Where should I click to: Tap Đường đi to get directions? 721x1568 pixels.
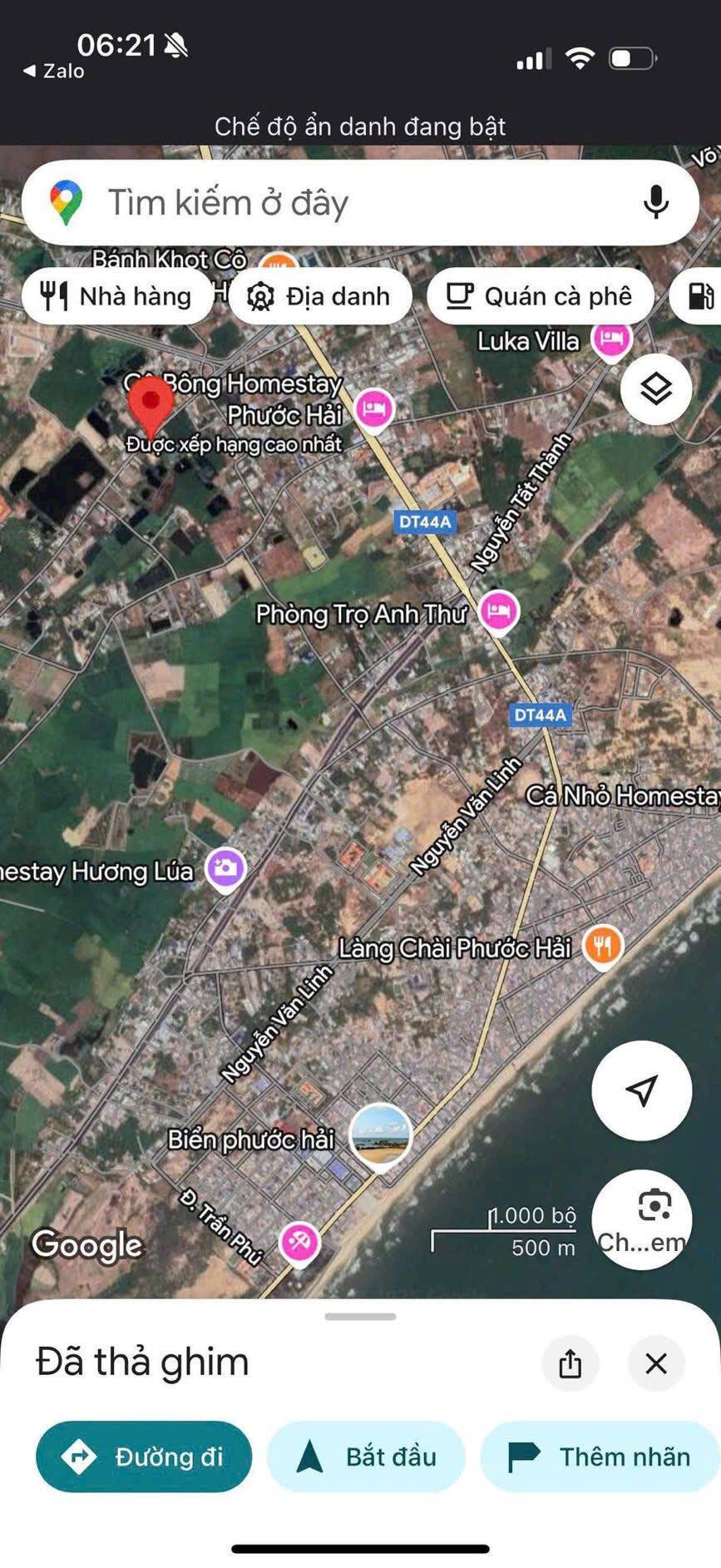coord(143,1457)
